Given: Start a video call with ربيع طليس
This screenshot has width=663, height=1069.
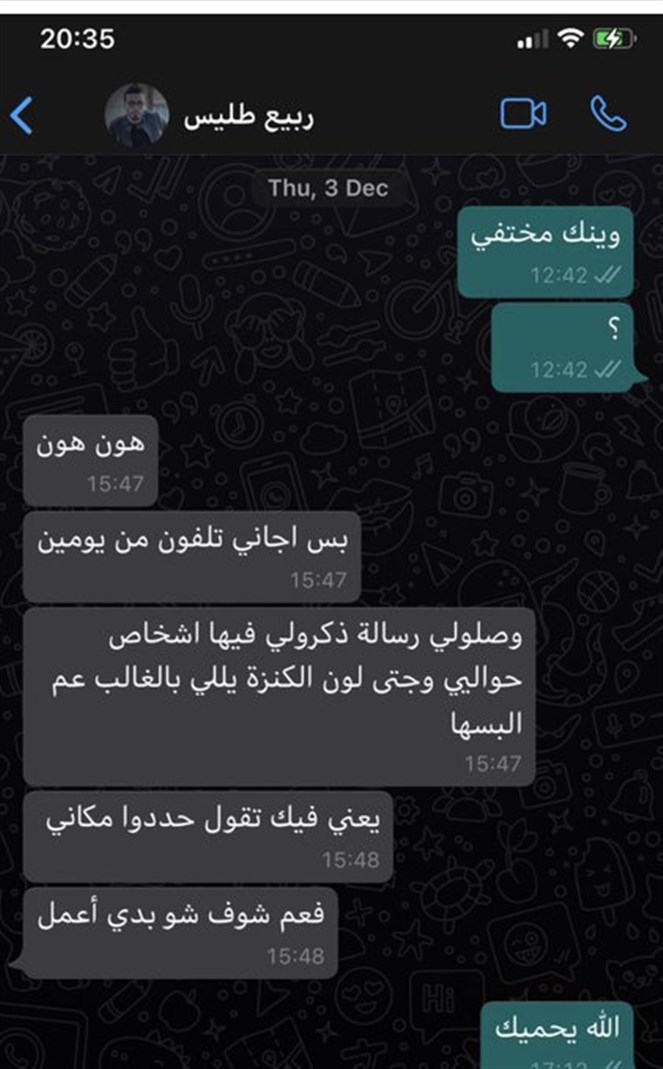Looking at the screenshot, I should pos(523,114).
